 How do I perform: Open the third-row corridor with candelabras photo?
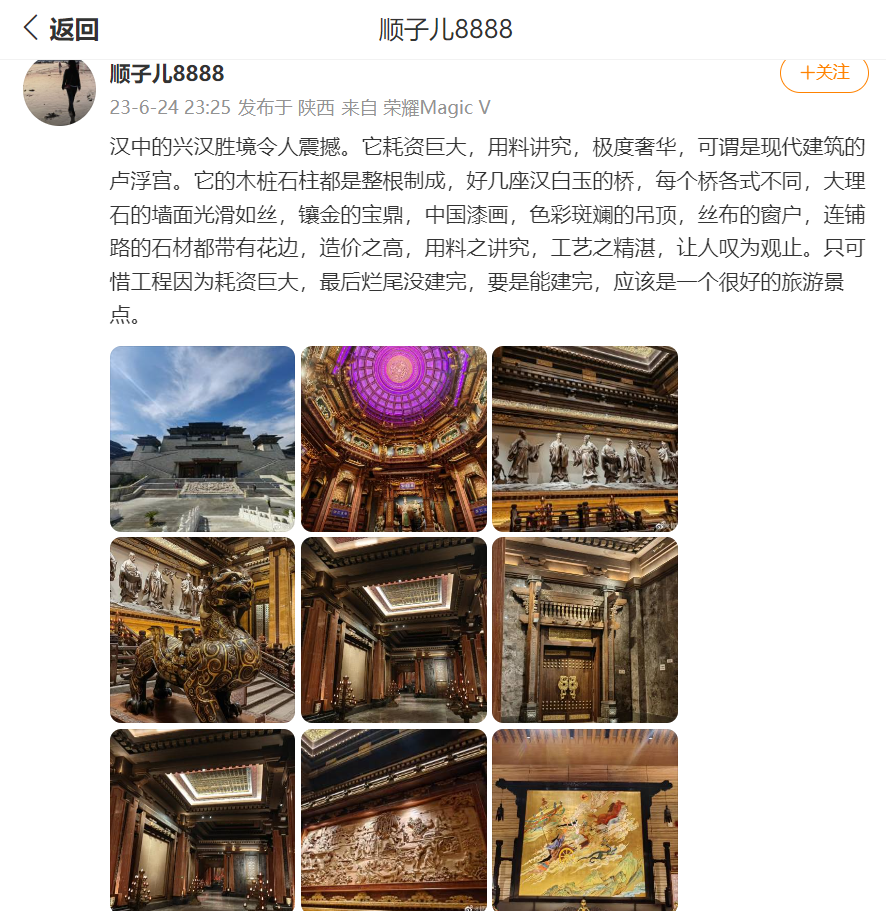[202, 819]
